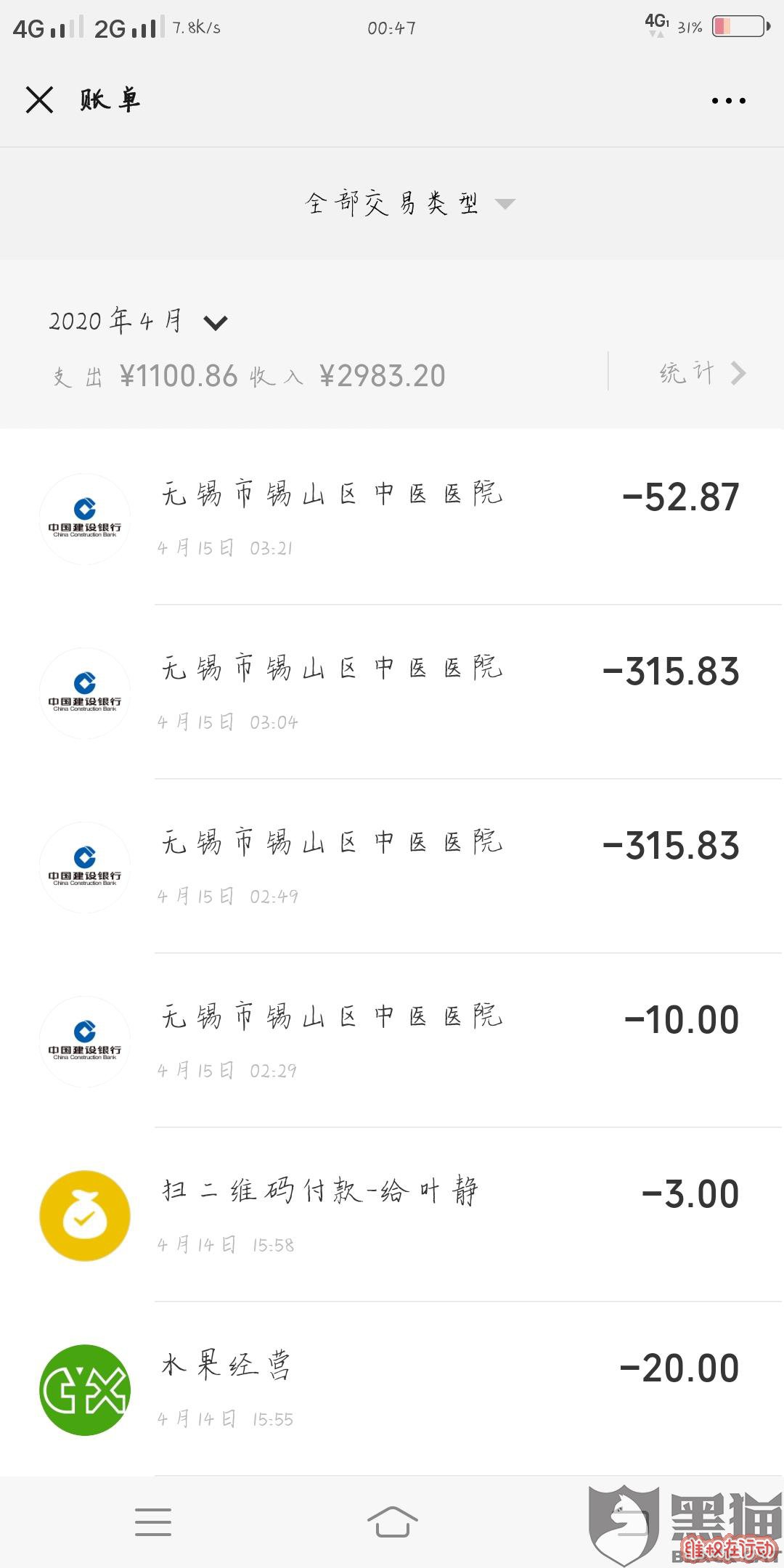Open the -10.00 hospital payment record
The image size is (784, 1568).
tap(392, 1040)
